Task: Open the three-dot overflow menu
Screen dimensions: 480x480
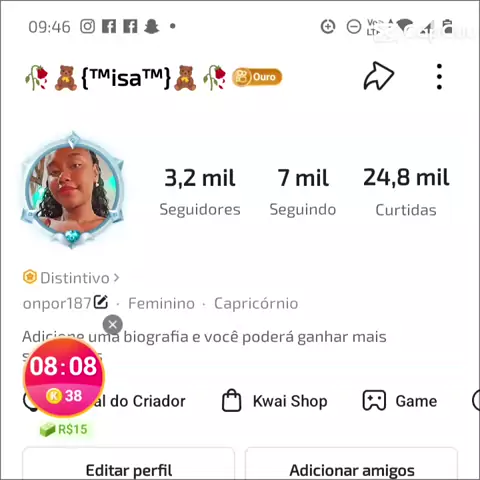Action: click(x=439, y=77)
